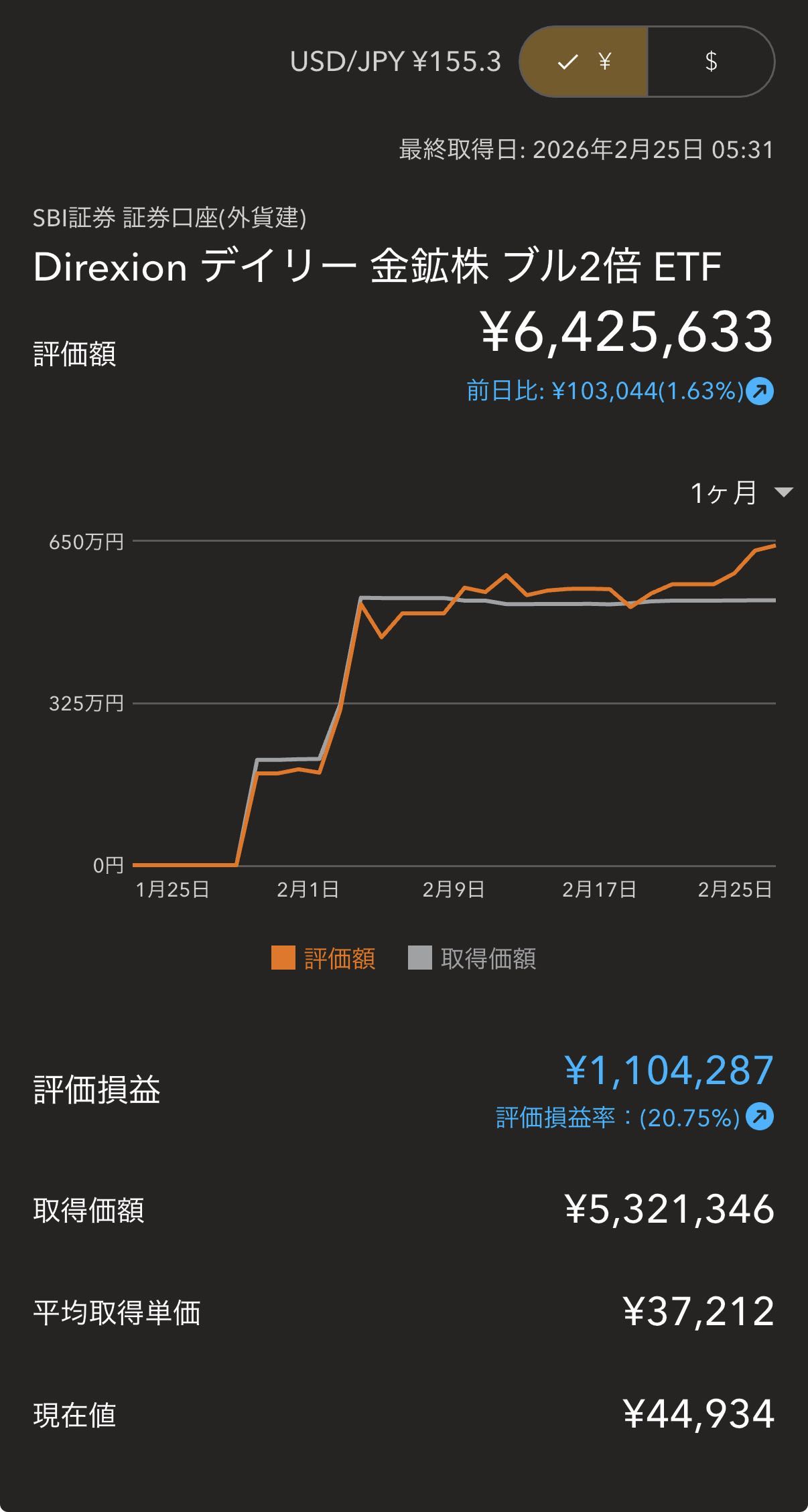Switch currency display to yen
Screen dimensions: 808x1512
coord(584,62)
